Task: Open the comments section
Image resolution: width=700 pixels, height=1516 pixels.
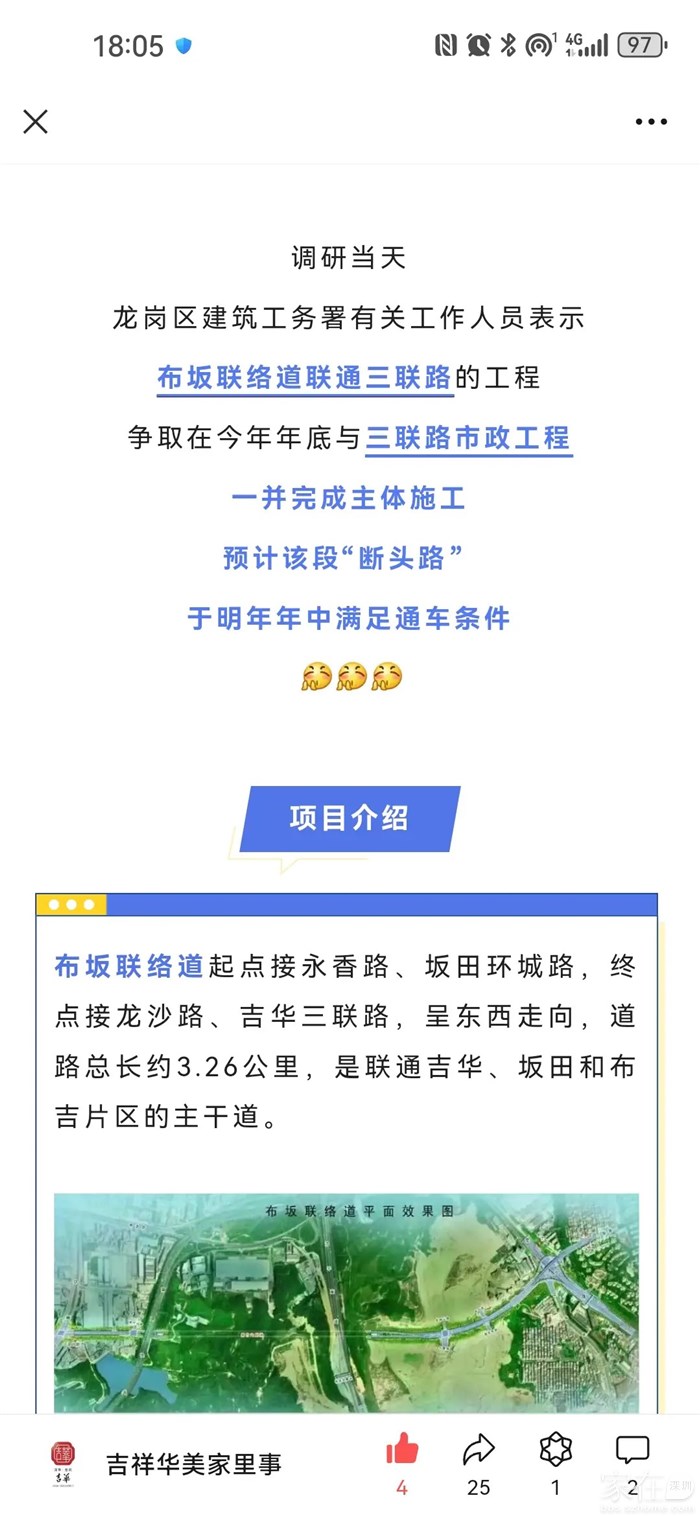Action: 632,1450
